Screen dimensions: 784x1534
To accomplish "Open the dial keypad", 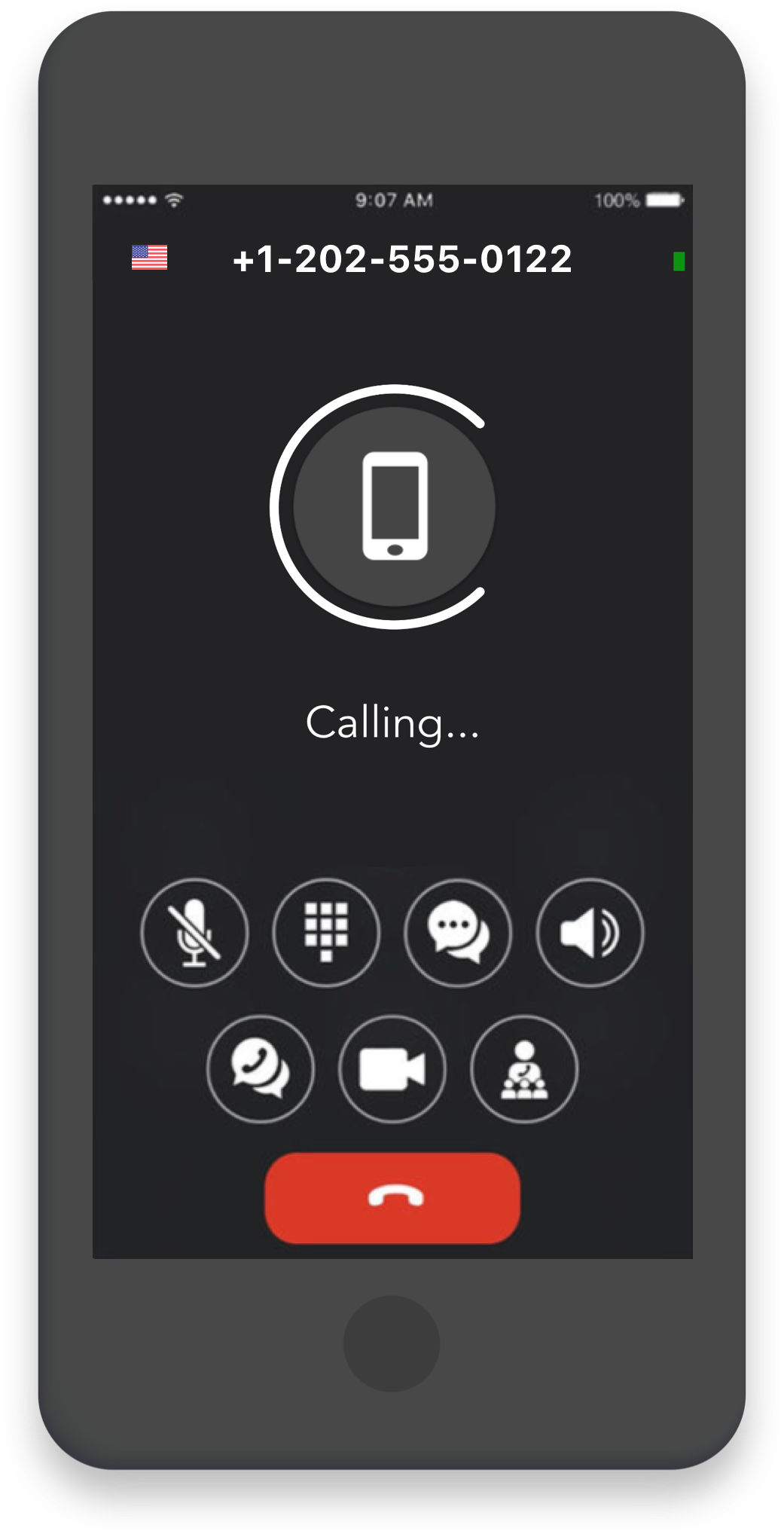I will [x=326, y=933].
